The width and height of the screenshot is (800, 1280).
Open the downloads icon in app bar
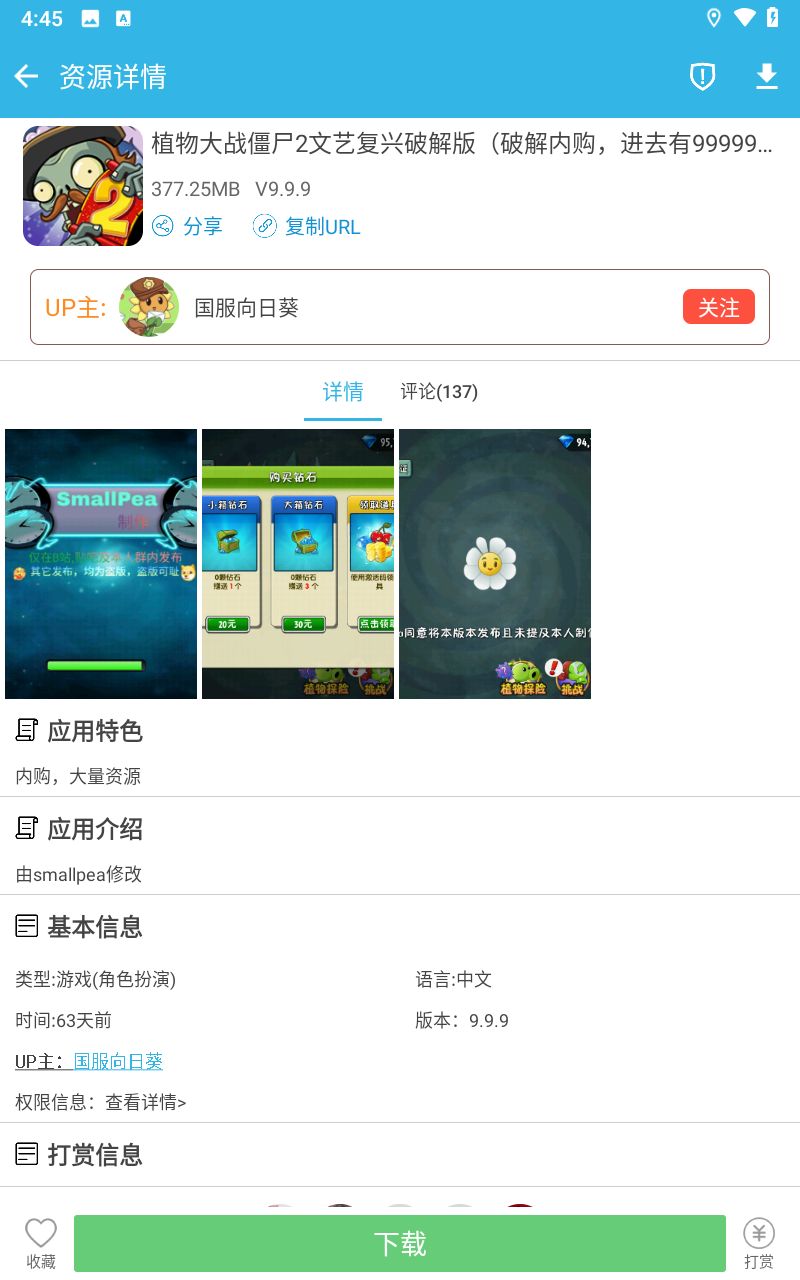pos(767,76)
